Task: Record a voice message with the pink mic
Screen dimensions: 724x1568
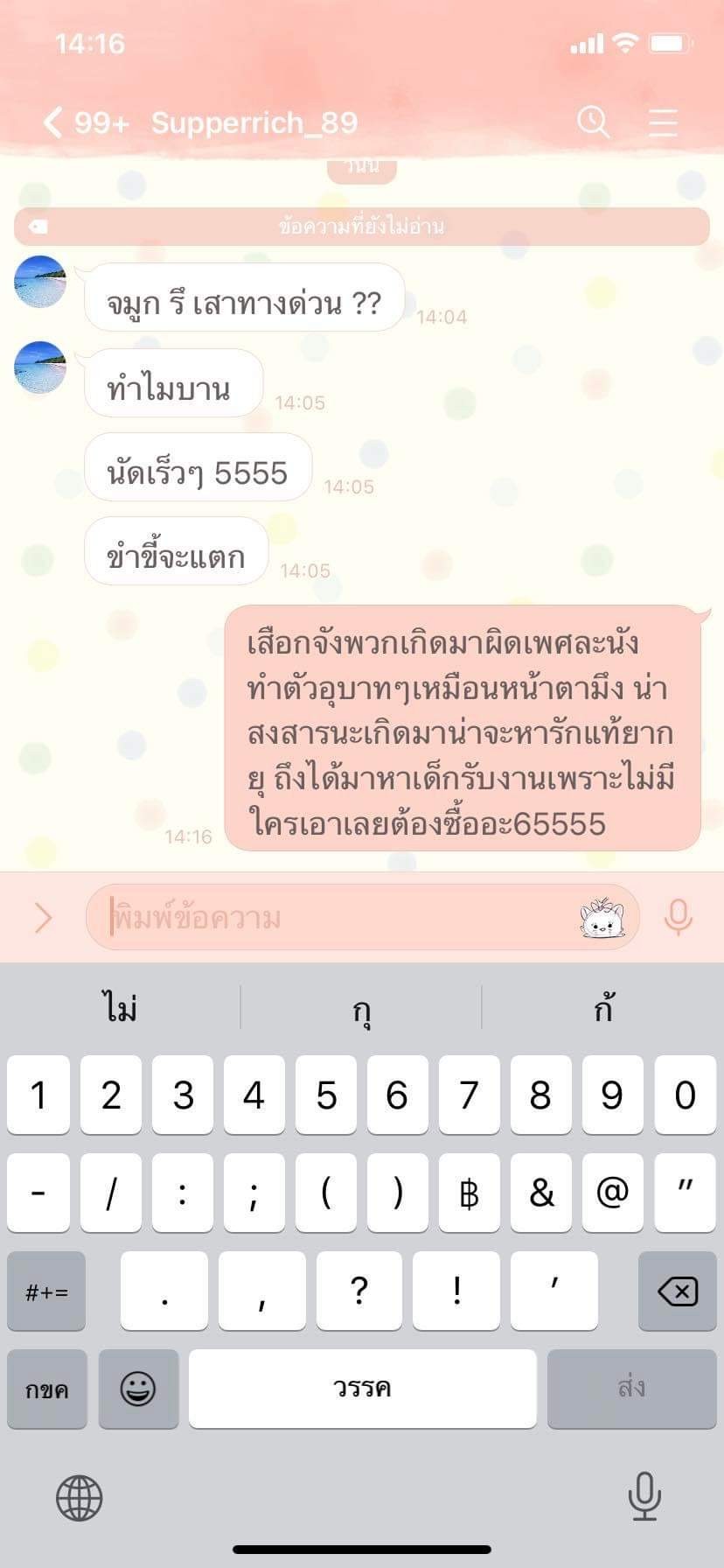Action: point(678,917)
